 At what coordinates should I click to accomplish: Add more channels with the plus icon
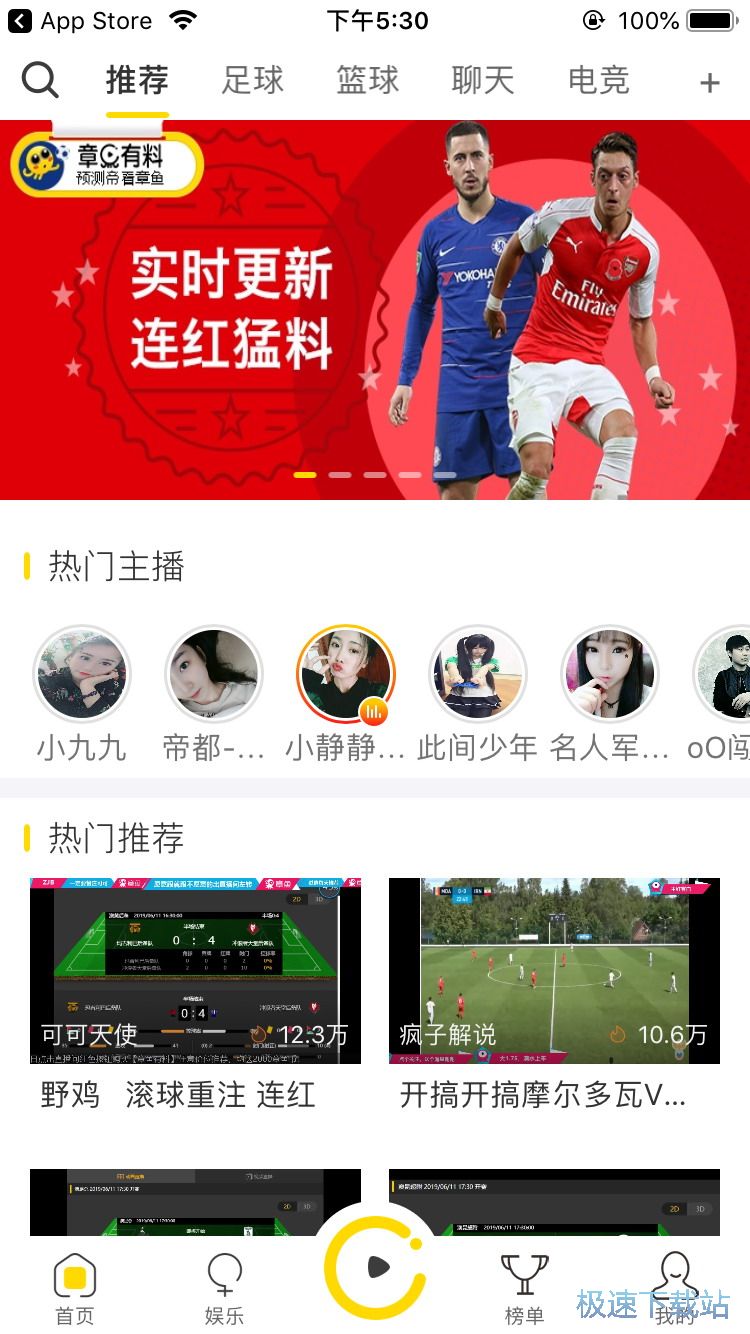coord(709,83)
